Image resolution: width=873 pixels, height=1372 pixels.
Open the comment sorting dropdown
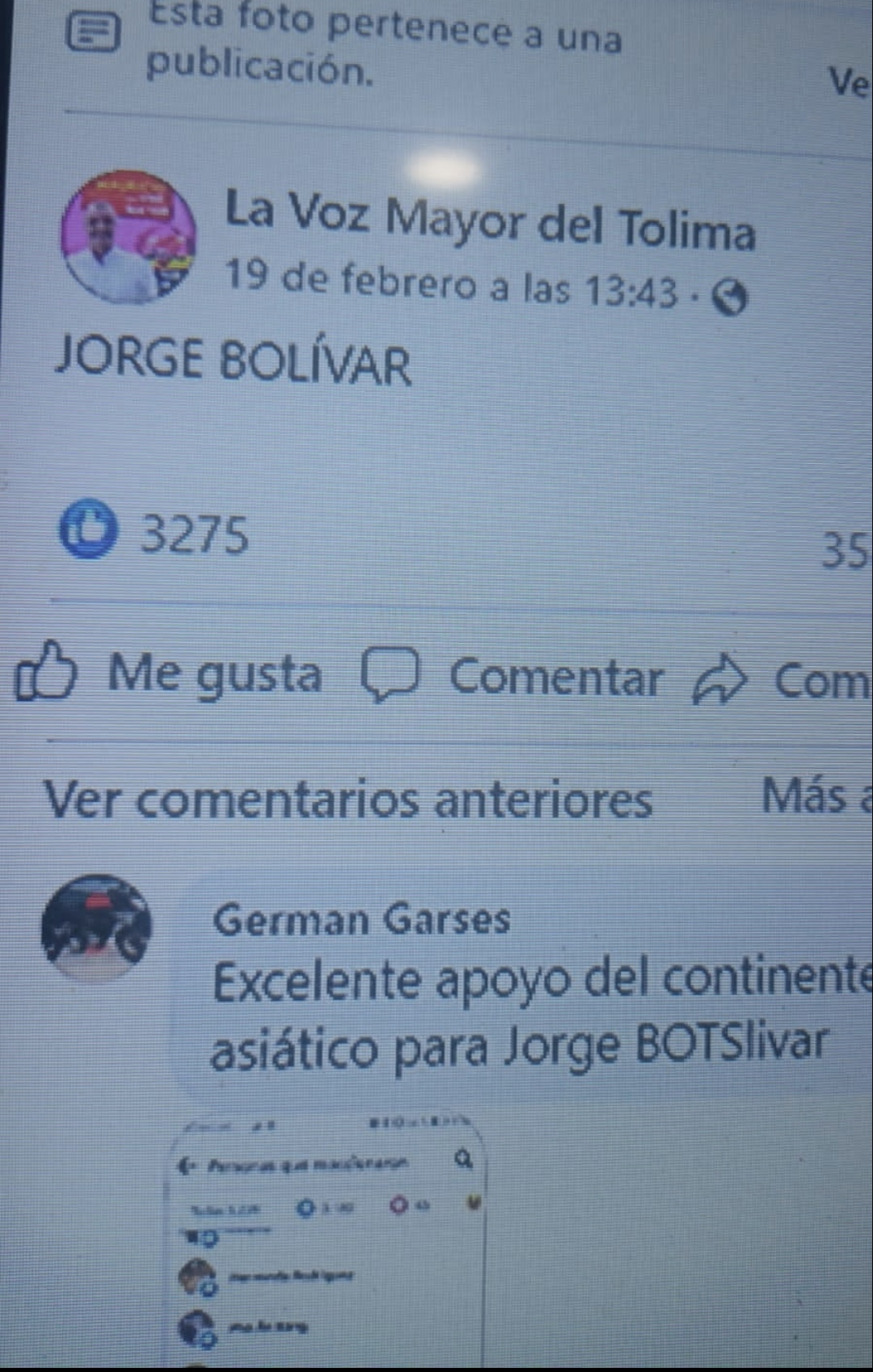816,796
